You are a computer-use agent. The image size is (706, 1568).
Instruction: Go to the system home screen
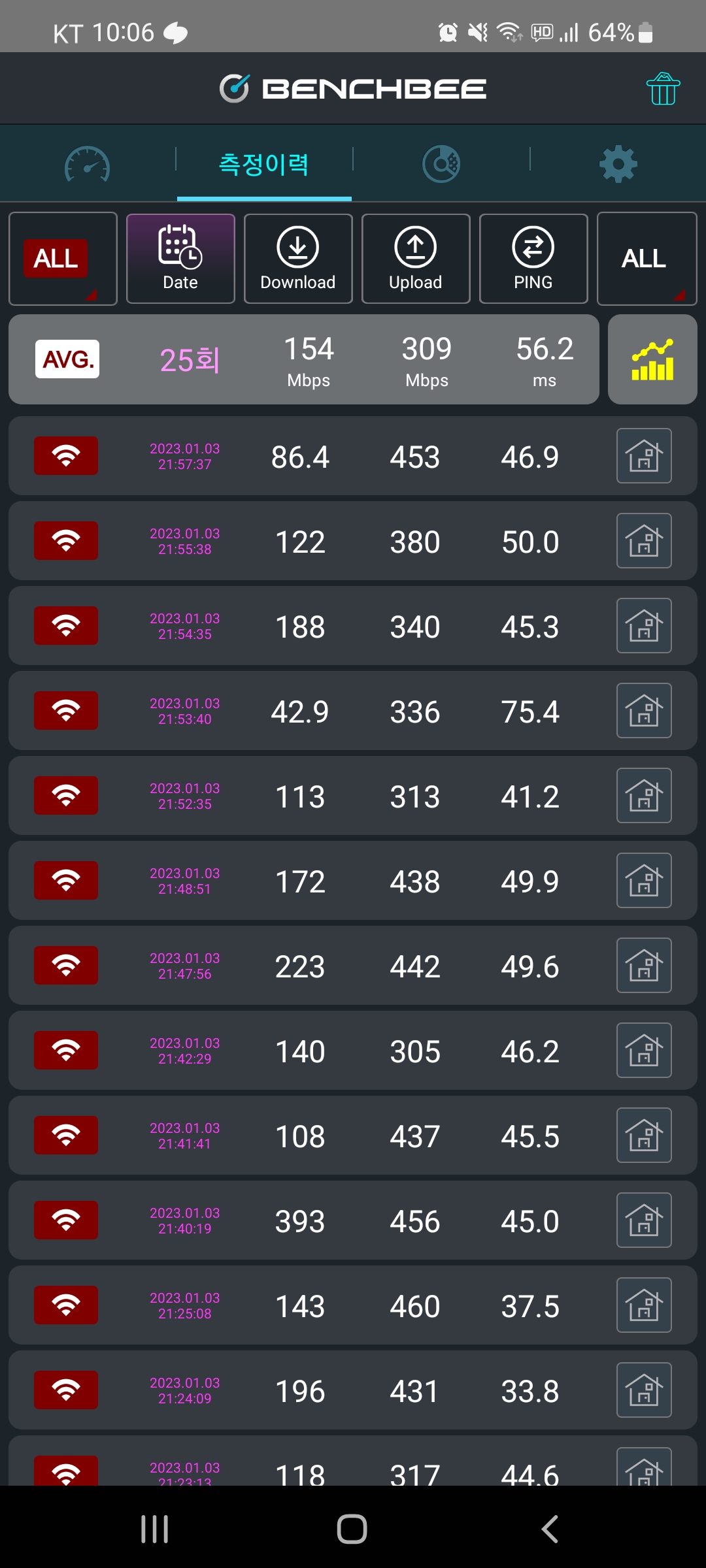(x=352, y=1529)
